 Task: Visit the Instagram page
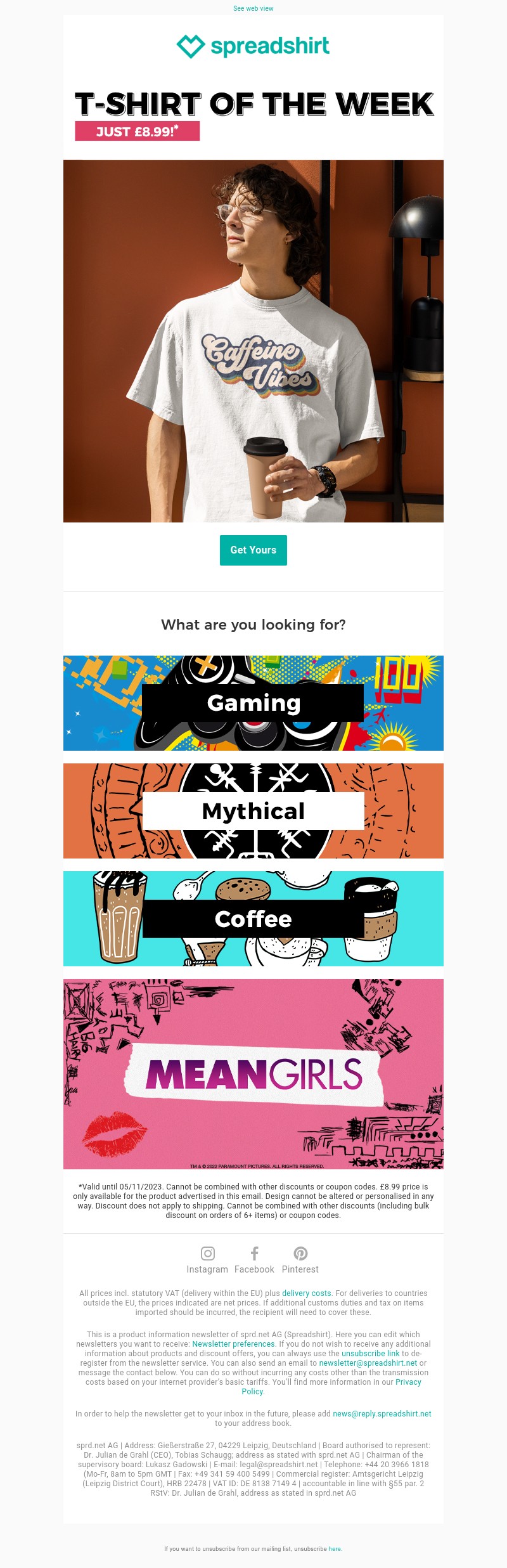click(x=207, y=1260)
